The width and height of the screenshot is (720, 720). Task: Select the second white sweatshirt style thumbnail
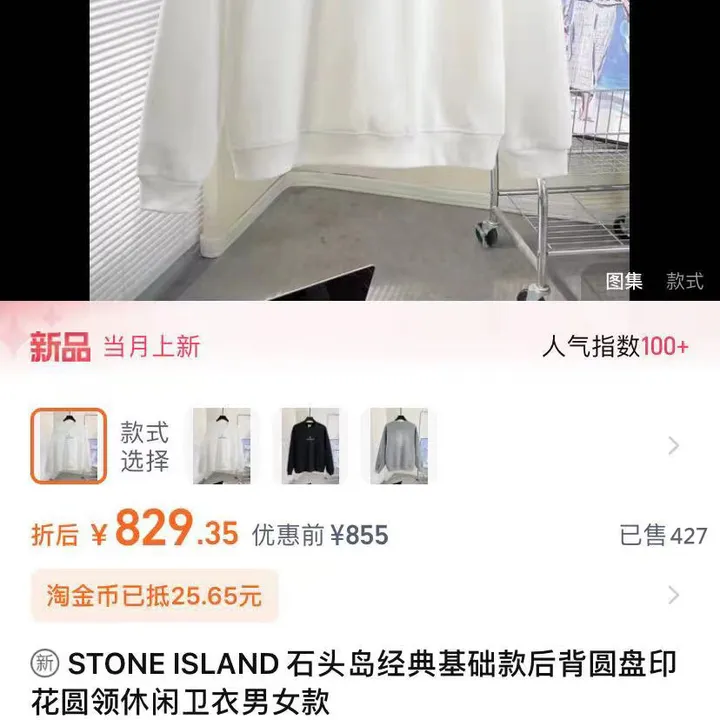[222, 446]
